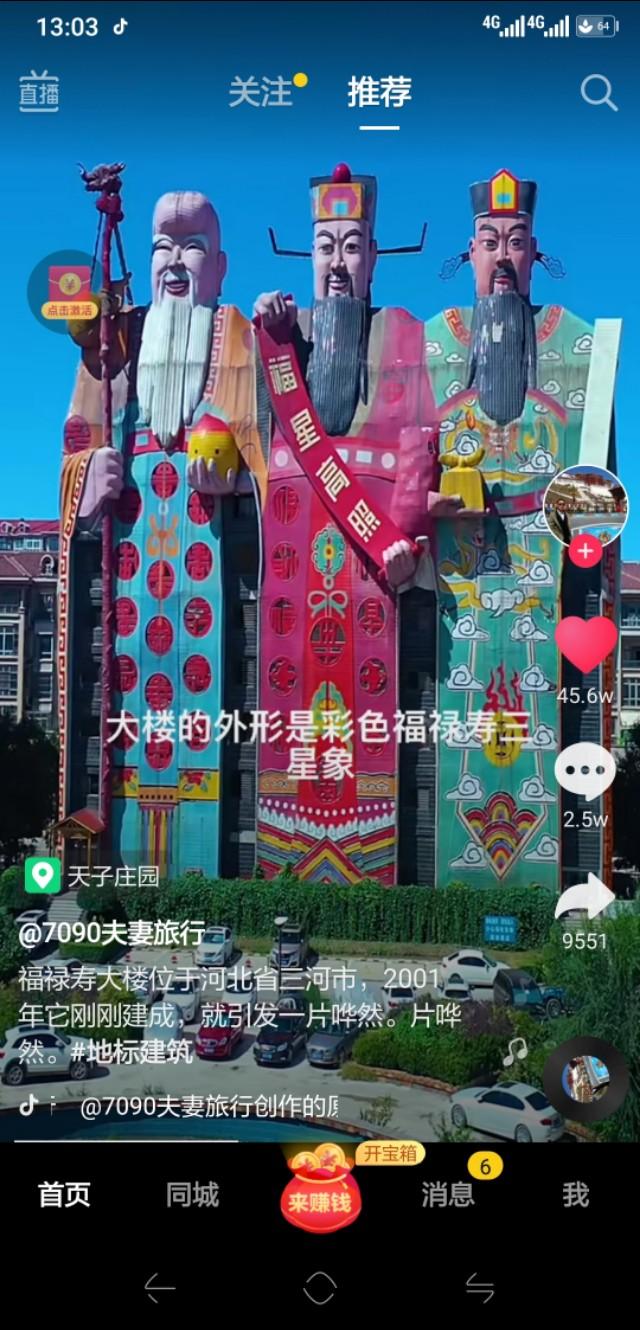Tap the scrolling original sound title
The width and height of the screenshot is (640, 1330).
tap(208, 1106)
